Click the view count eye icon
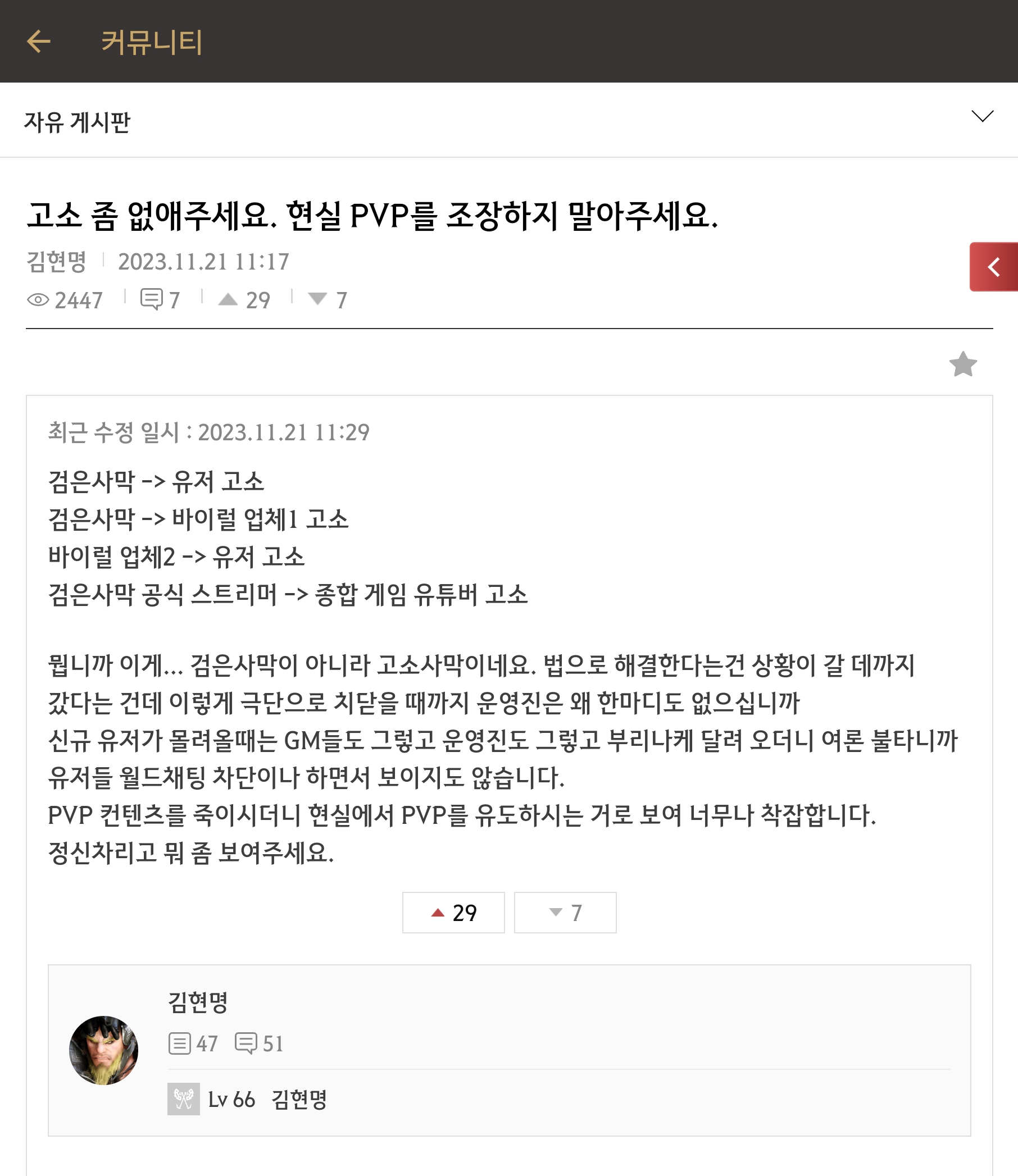 click(38, 299)
